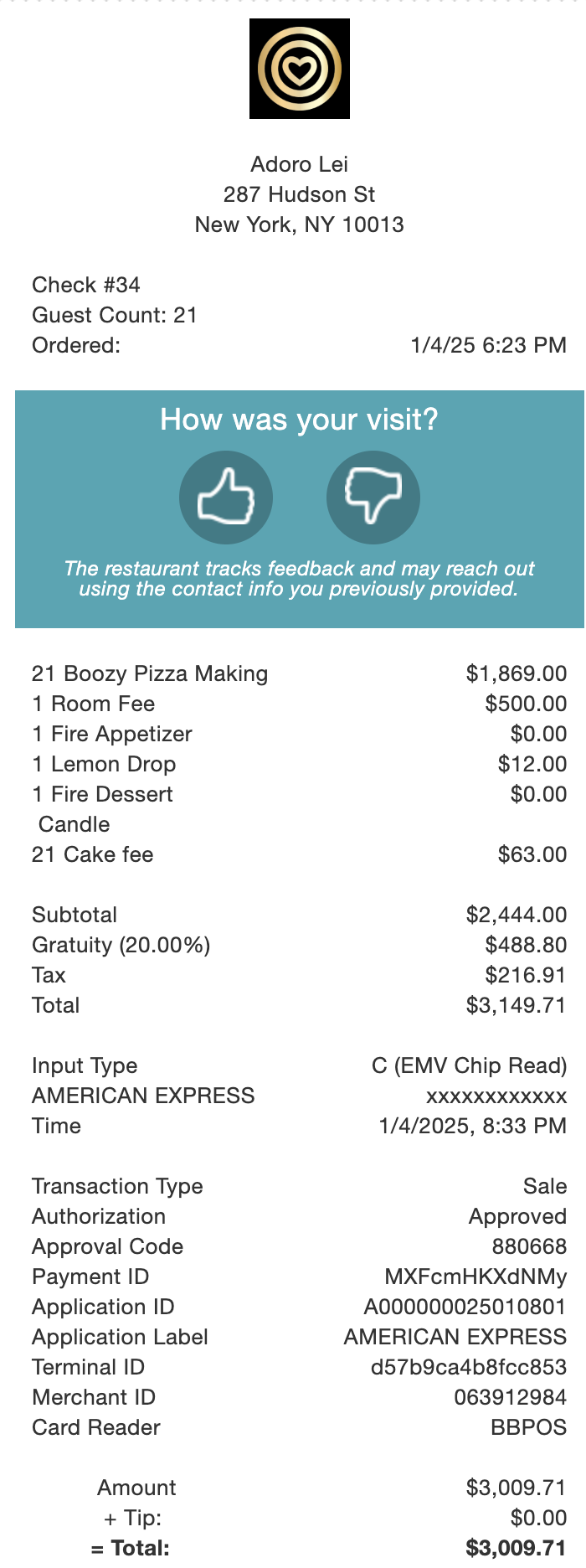
Task: Rate the visit with thumbs up
Action: [x=226, y=498]
